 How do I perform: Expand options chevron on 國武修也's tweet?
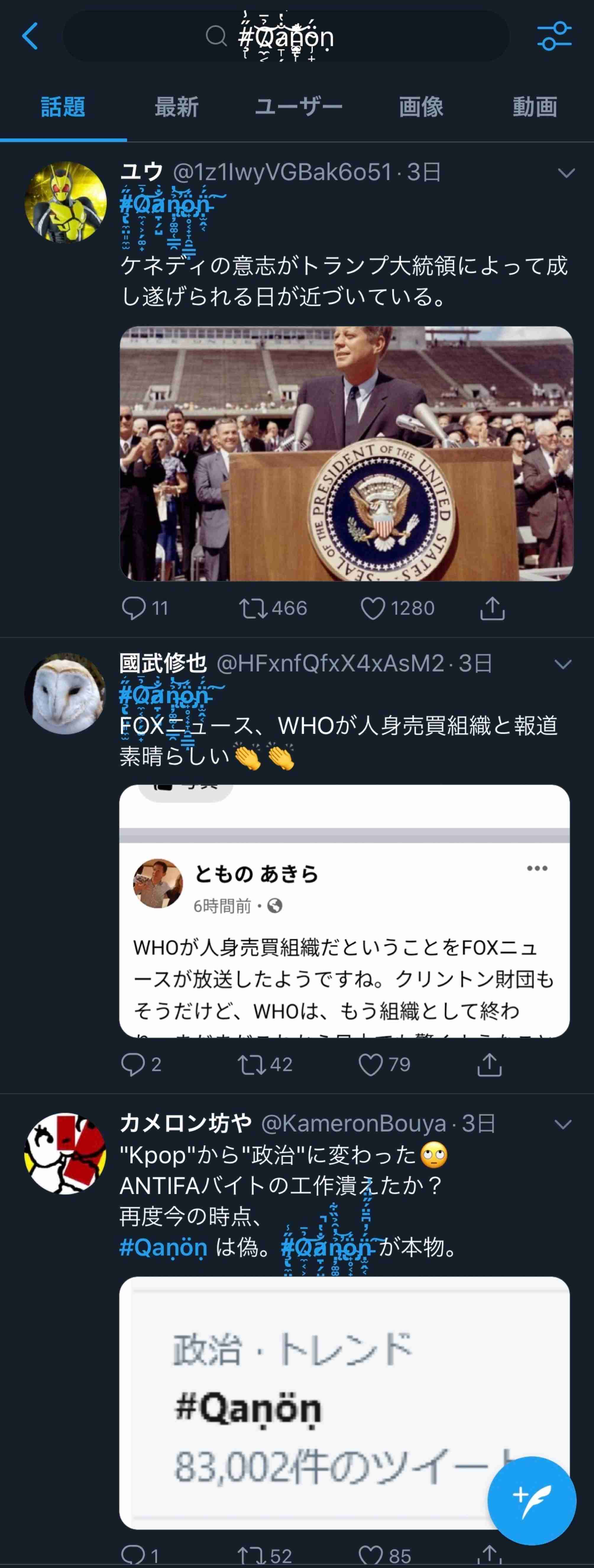pos(564,664)
